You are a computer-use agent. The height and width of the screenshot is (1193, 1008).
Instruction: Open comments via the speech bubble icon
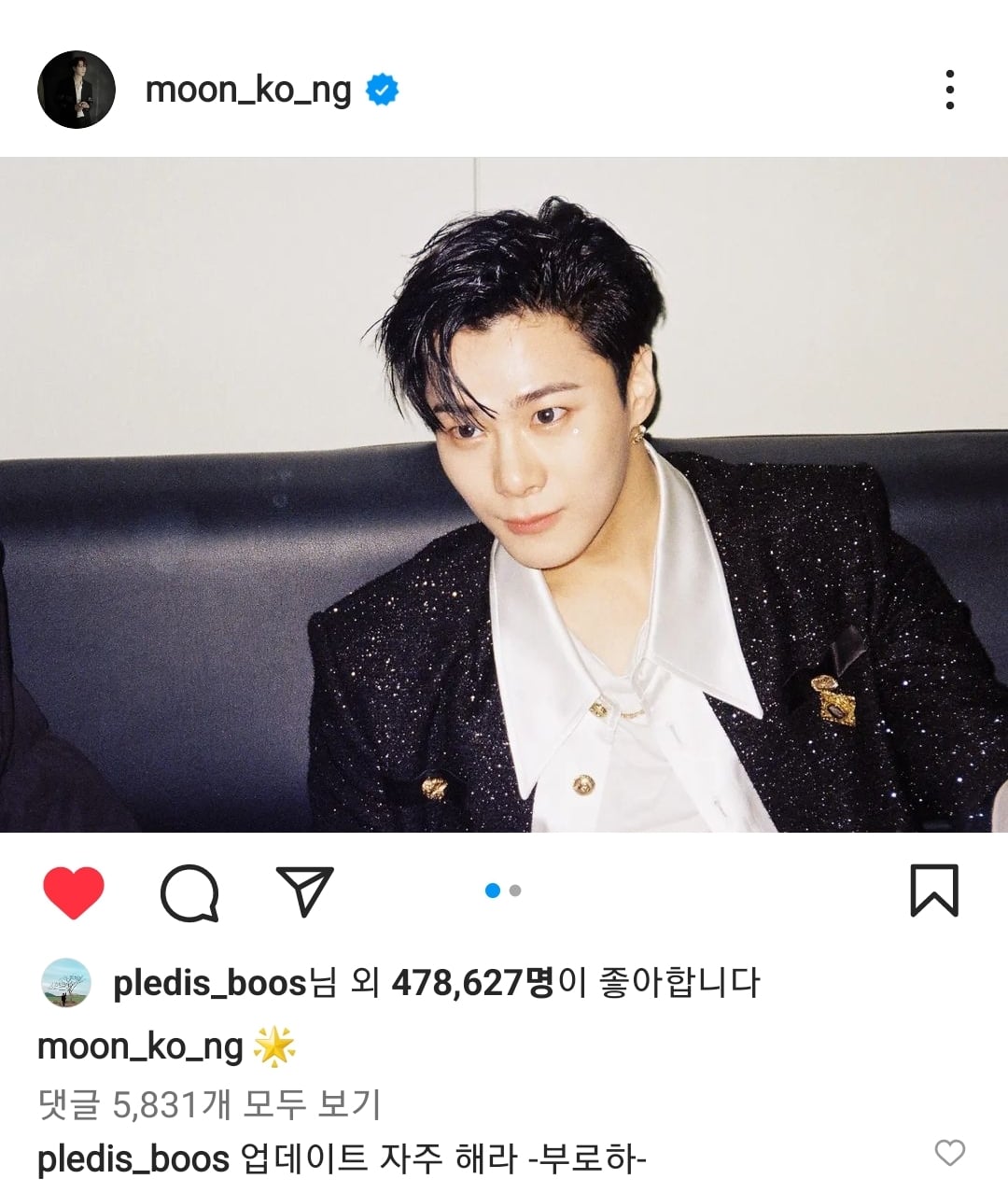coord(189,892)
